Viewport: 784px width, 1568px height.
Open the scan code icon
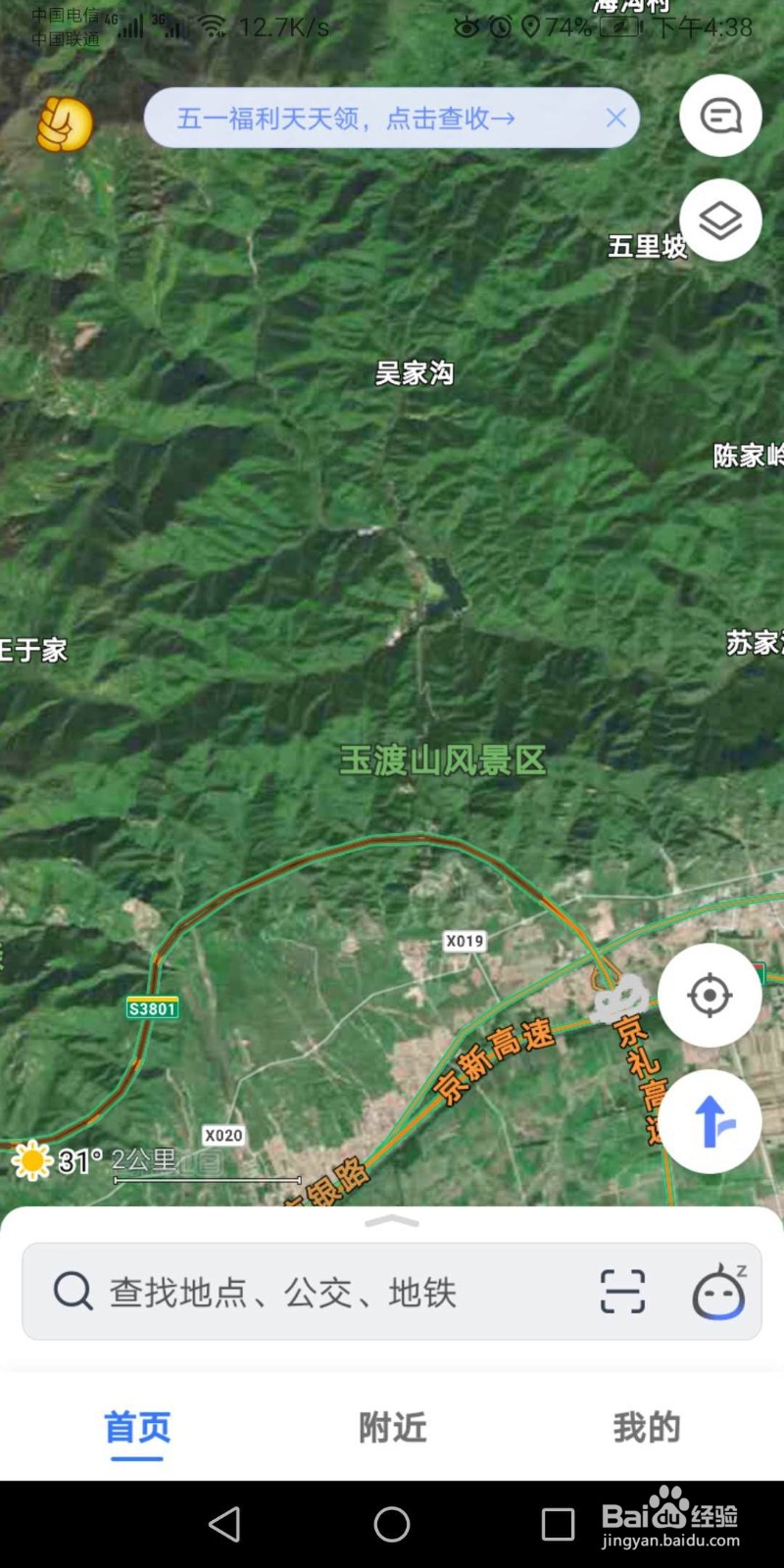coord(622,1292)
